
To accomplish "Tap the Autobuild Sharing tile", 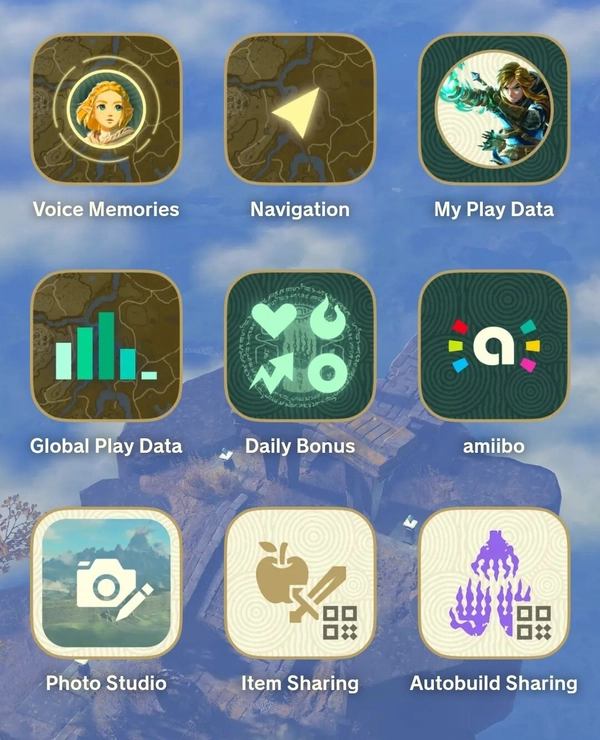I will click(x=494, y=582).
